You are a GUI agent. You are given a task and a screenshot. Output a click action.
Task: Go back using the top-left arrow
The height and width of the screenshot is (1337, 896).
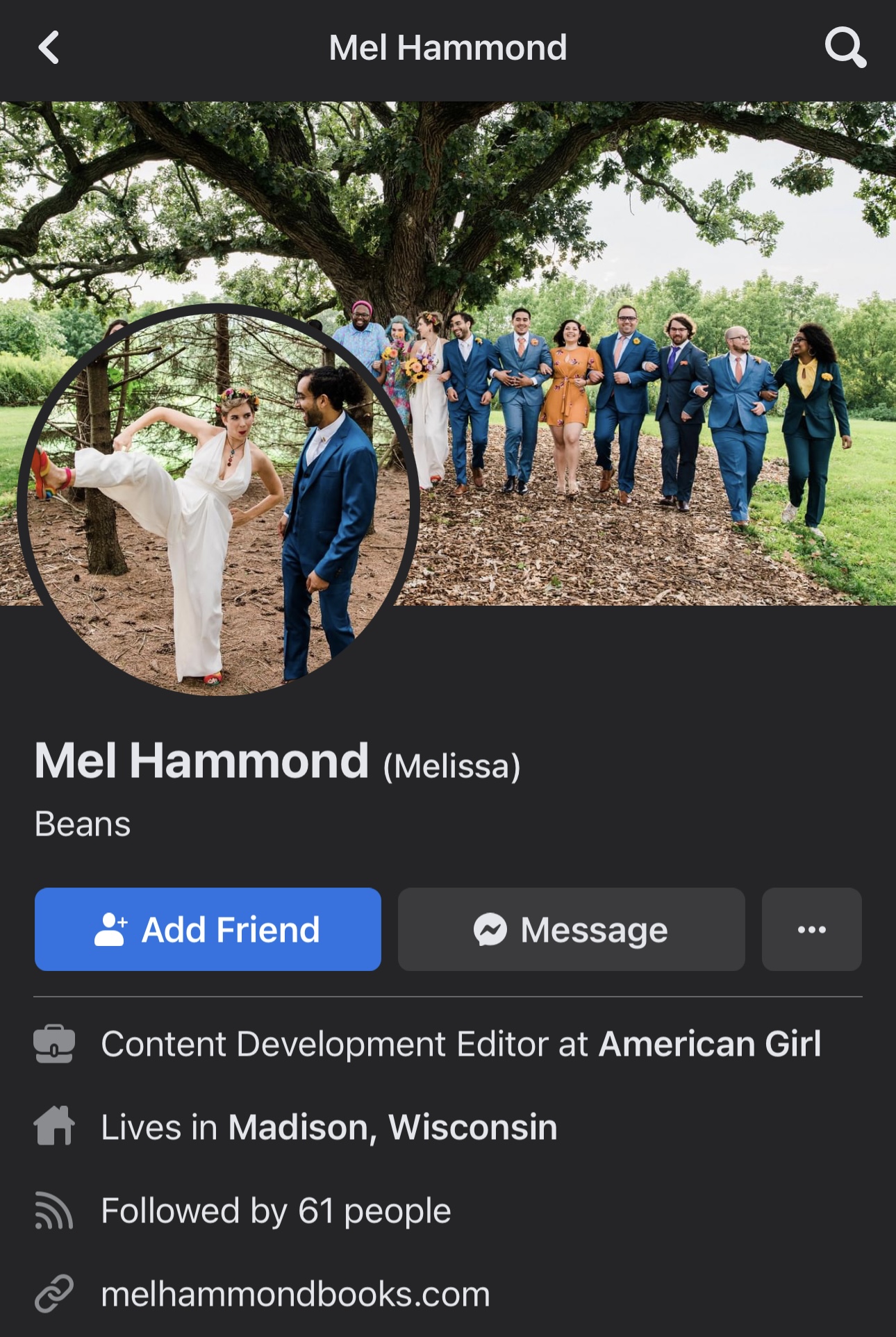click(x=49, y=48)
